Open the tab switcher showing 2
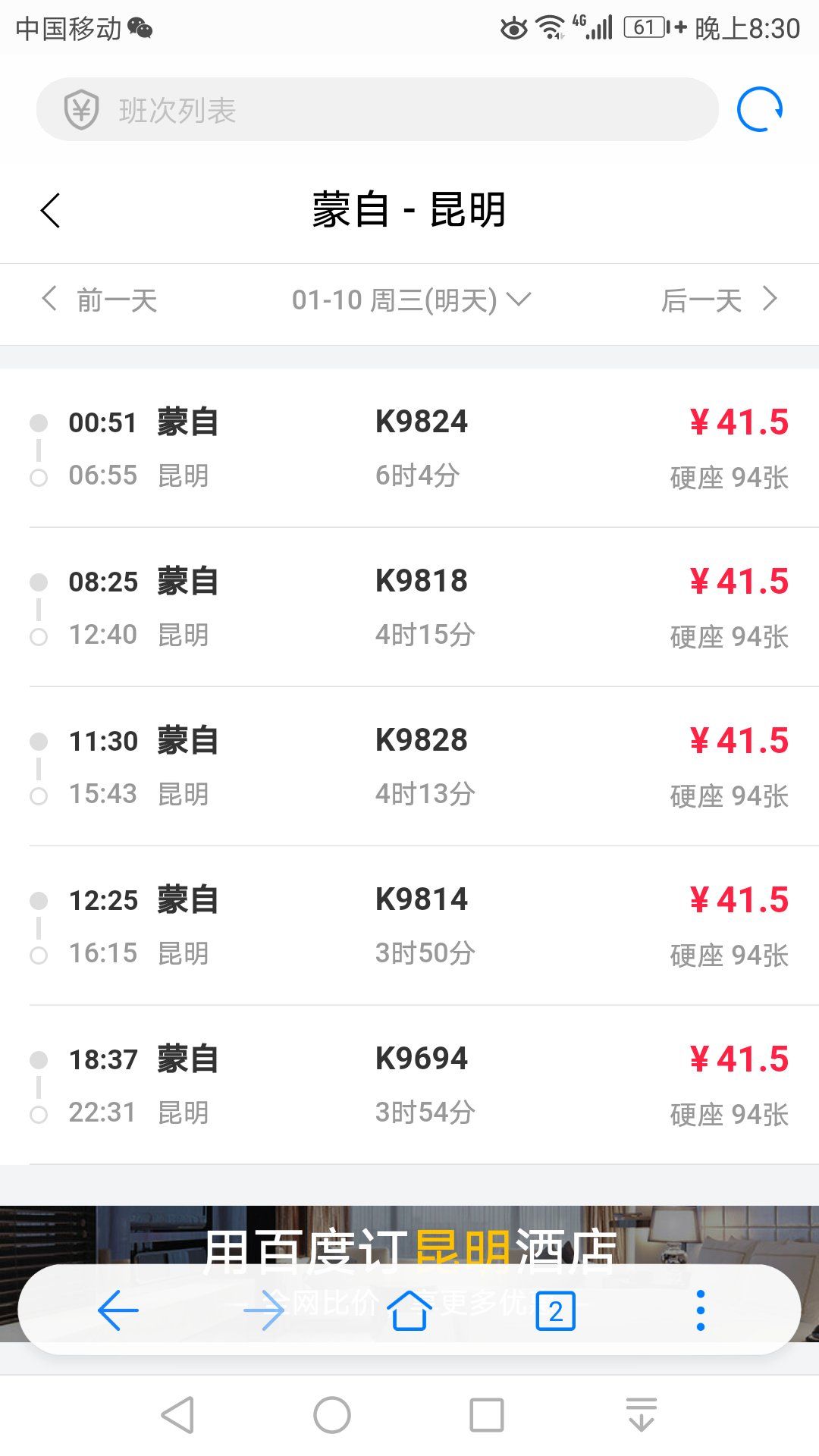Screen dimensions: 819x1456 (556, 1310)
